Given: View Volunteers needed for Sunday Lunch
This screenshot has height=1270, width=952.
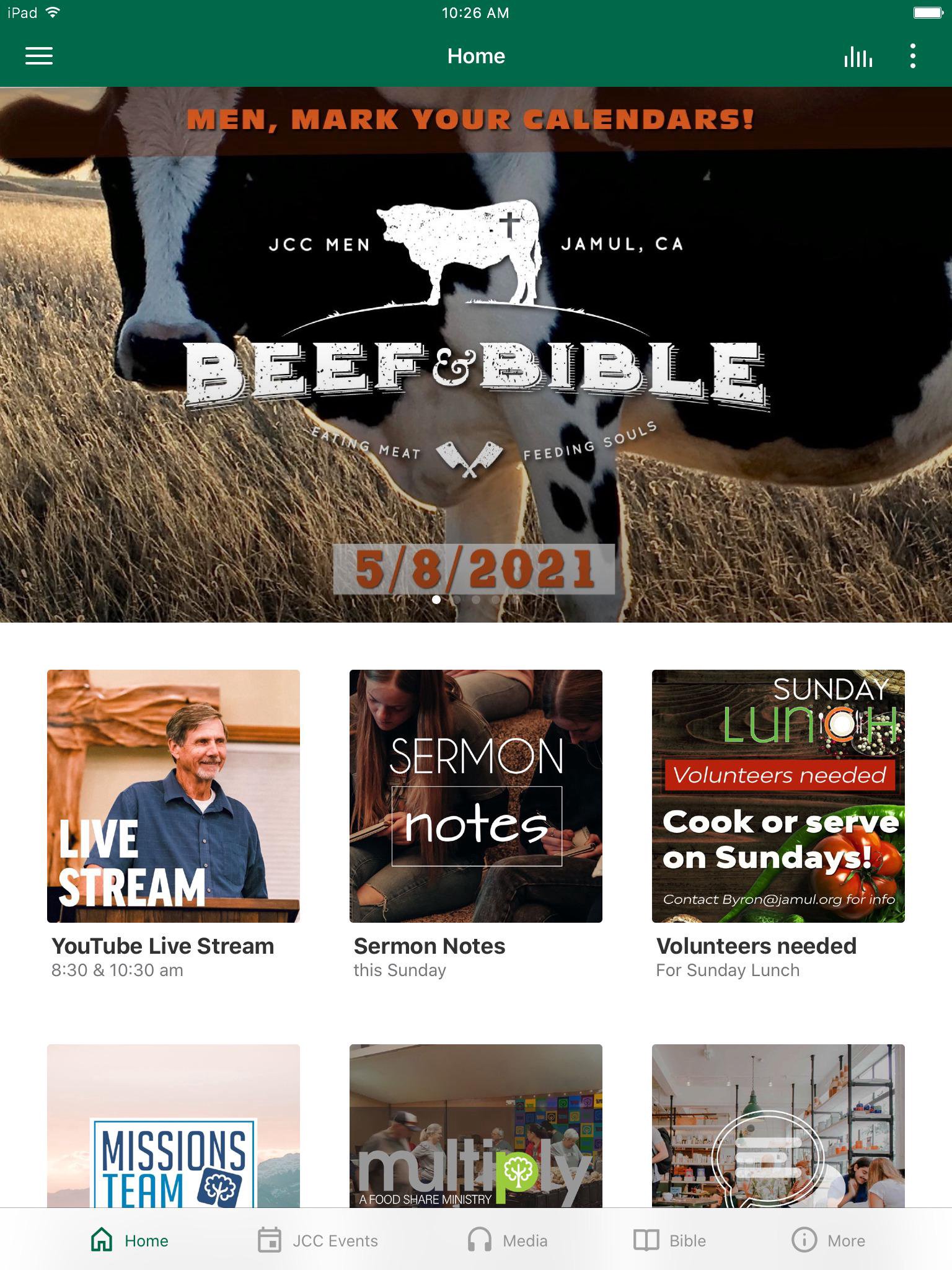Looking at the screenshot, I should (x=778, y=796).
